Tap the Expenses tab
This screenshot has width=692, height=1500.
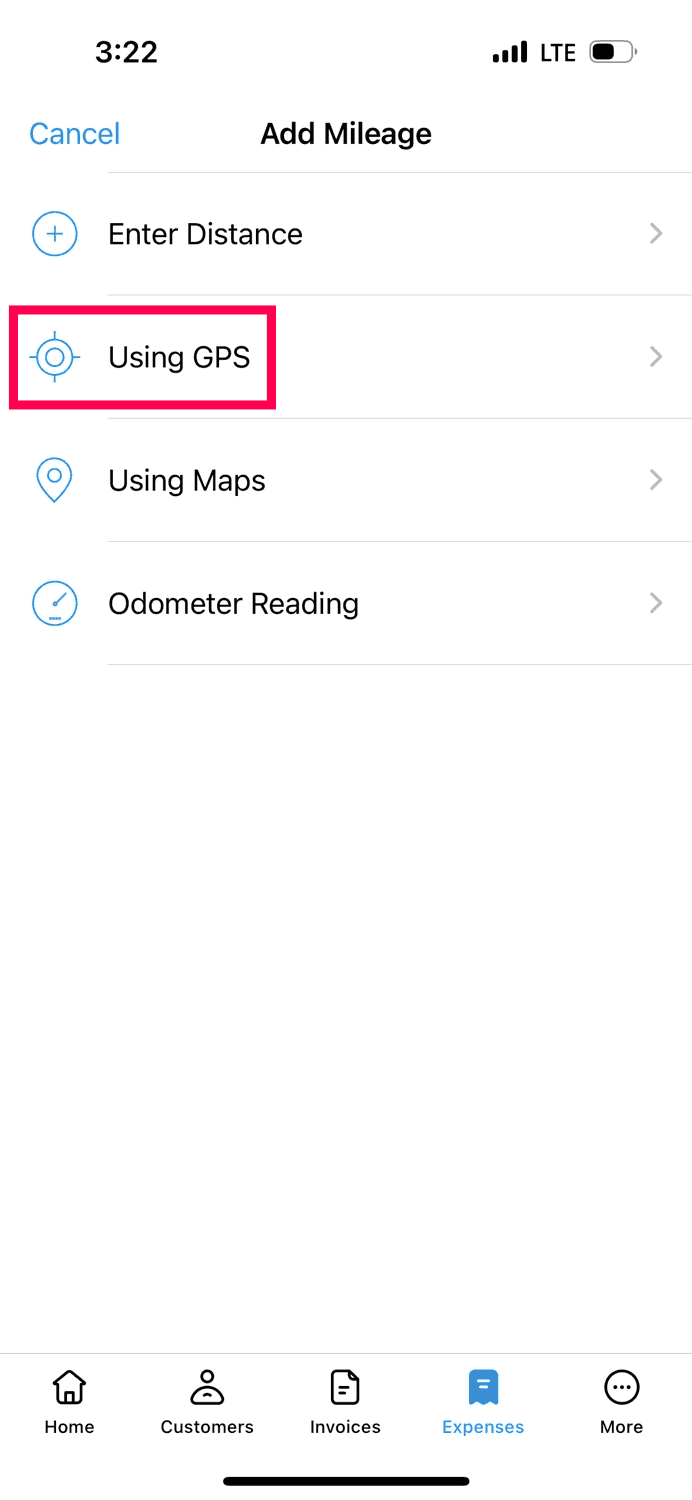pyautogui.click(x=483, y=1401)
